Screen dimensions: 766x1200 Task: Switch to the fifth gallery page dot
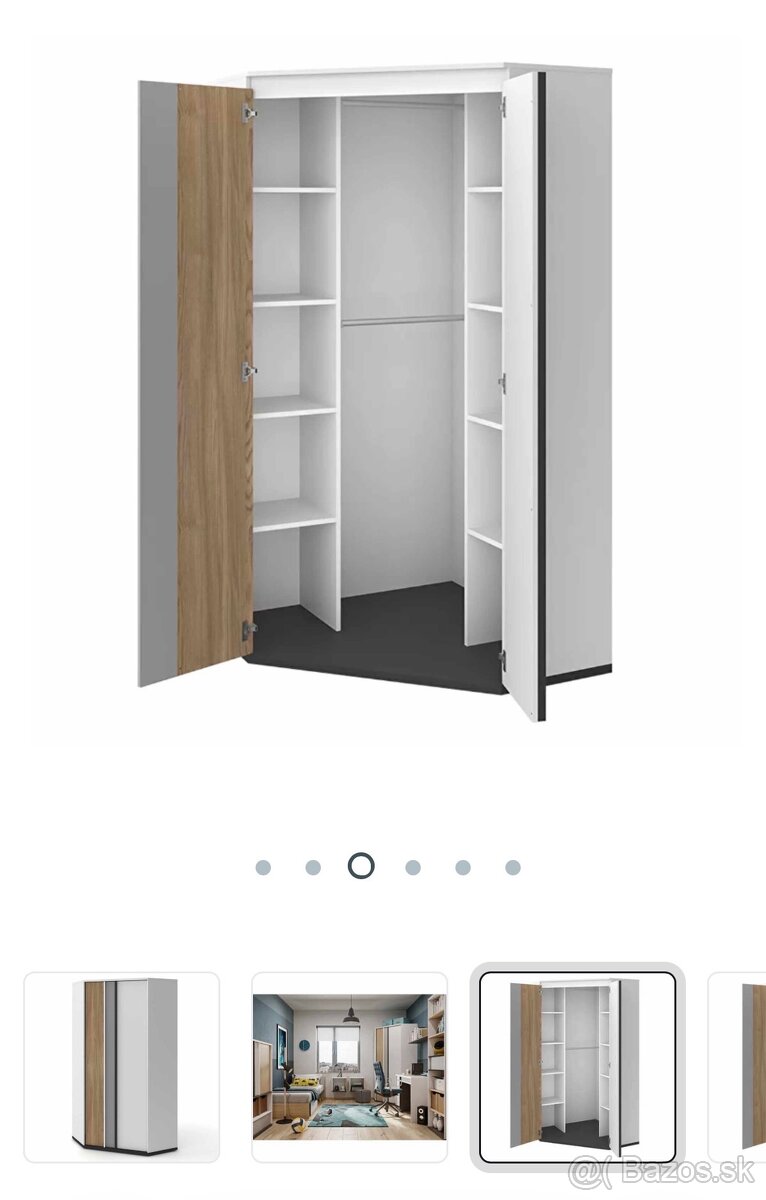point(463,867)
